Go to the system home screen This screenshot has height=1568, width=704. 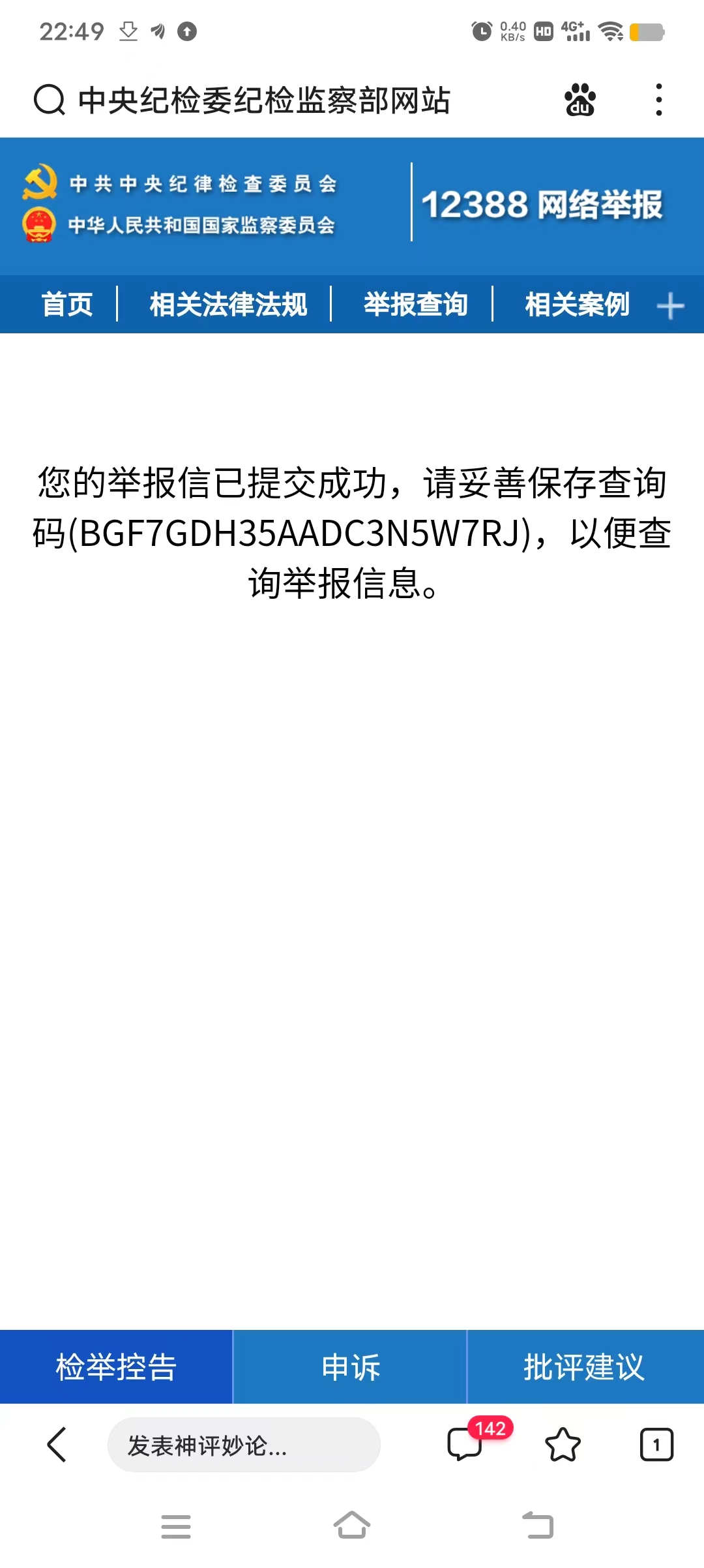tap(352, 1526)
